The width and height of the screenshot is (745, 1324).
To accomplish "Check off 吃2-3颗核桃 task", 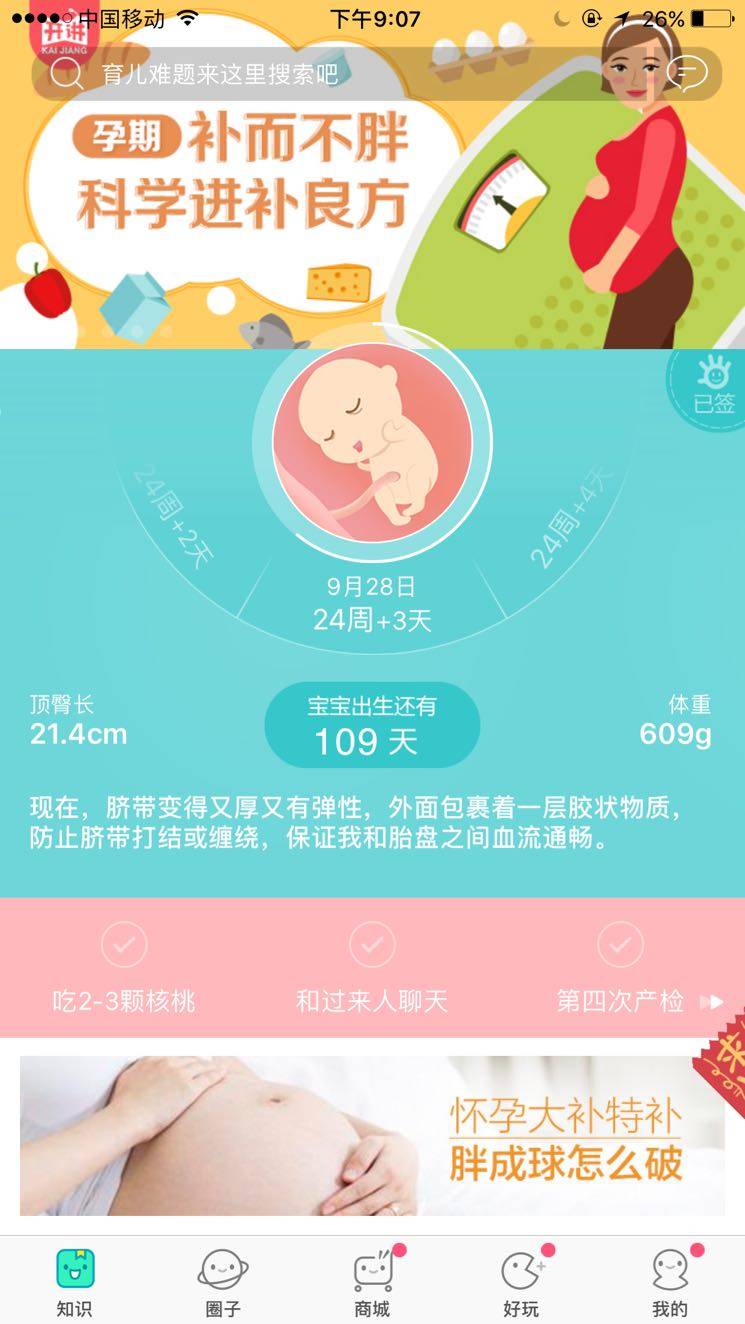I will (x=124, y=945).
